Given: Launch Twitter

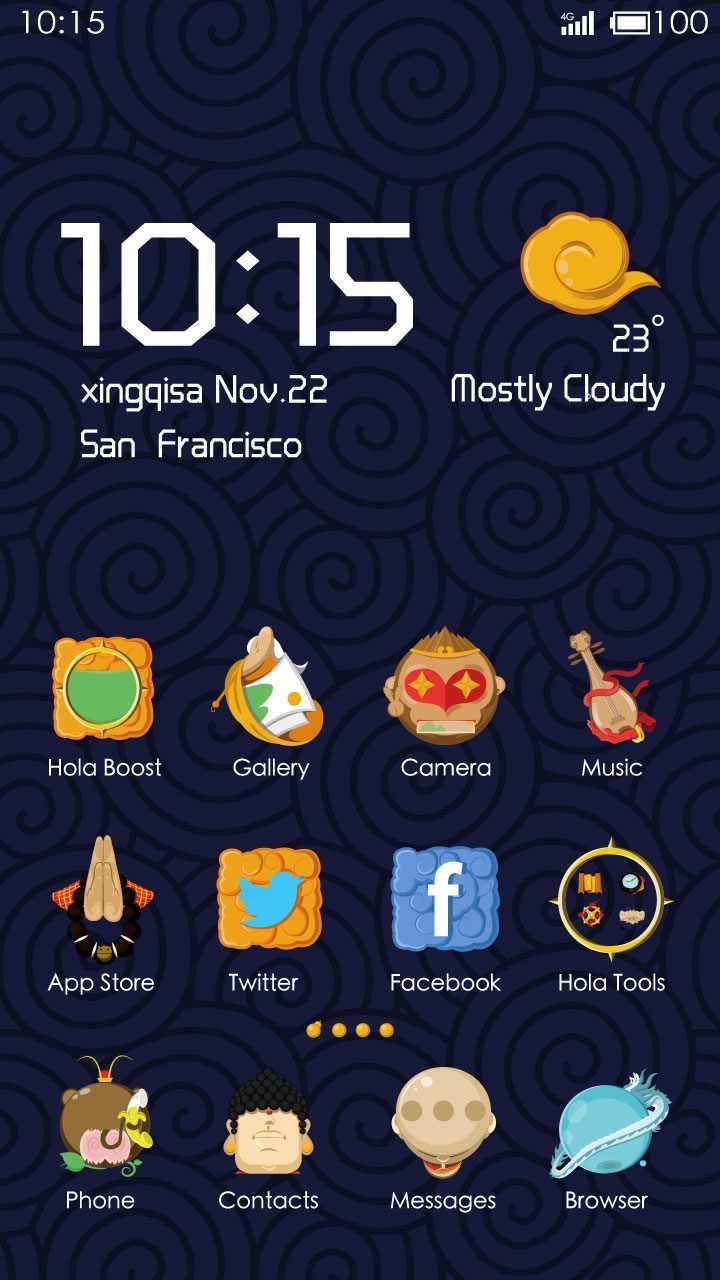Looking at the screenshot, I should coord(268,898).
